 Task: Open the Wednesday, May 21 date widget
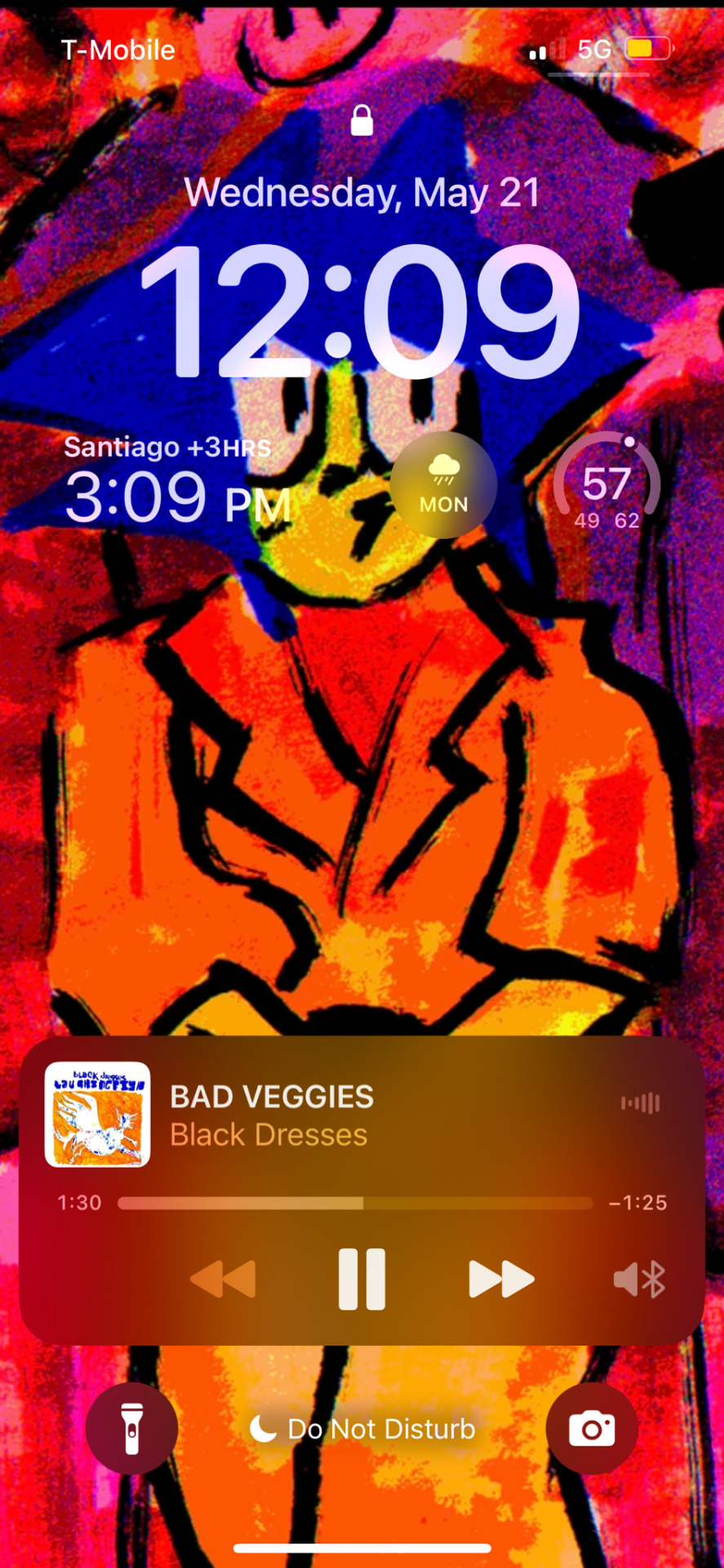(362, 194)
